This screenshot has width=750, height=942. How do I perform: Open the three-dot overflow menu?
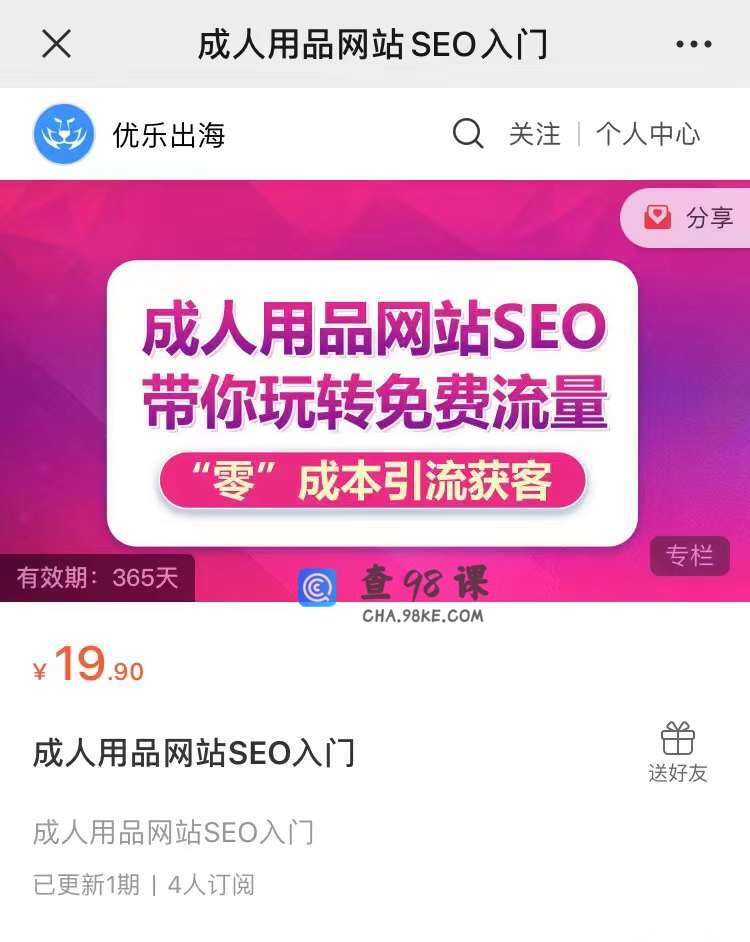(x=693, y=44)
